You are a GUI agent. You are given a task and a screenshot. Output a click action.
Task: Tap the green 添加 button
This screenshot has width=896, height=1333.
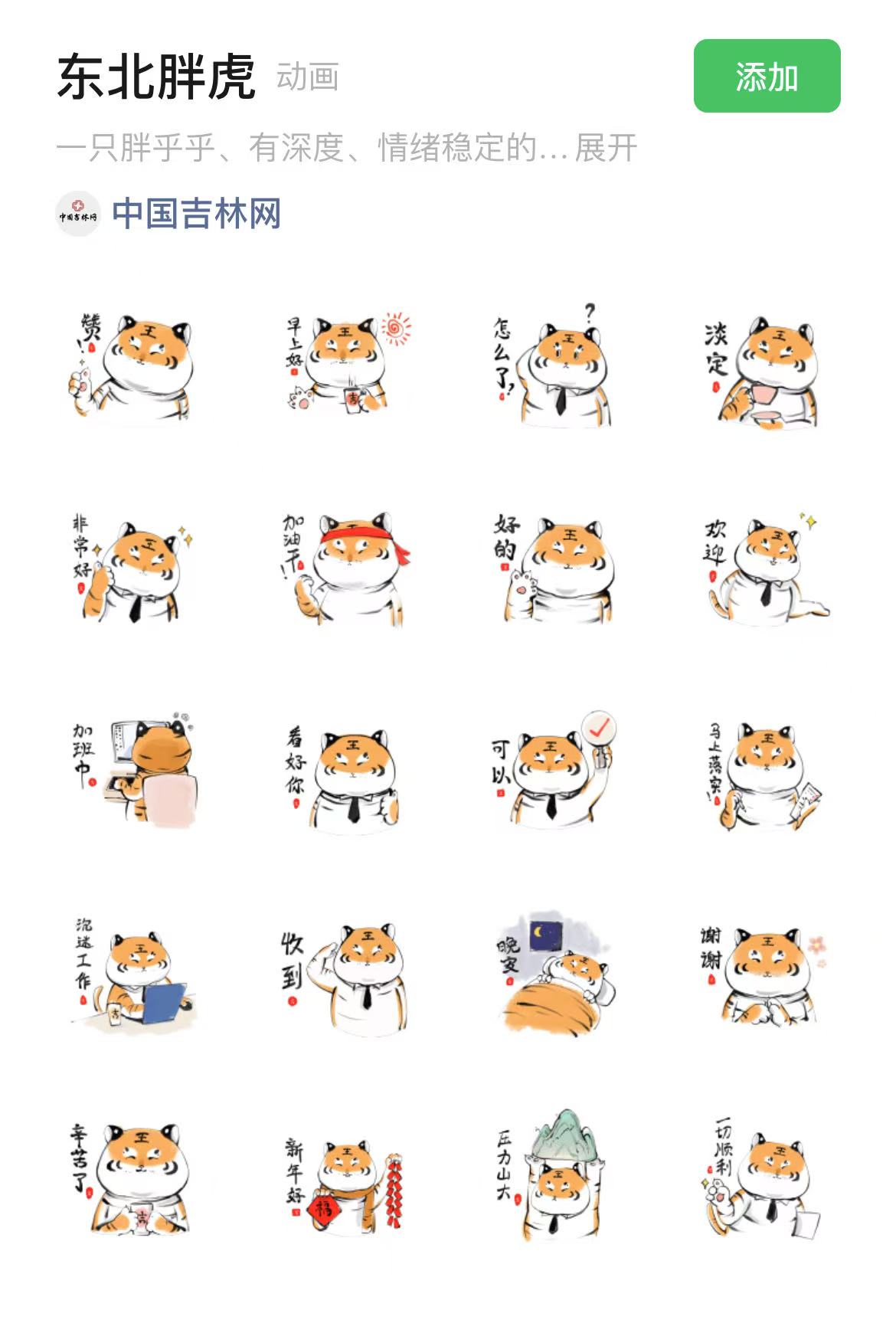point(767,77)
